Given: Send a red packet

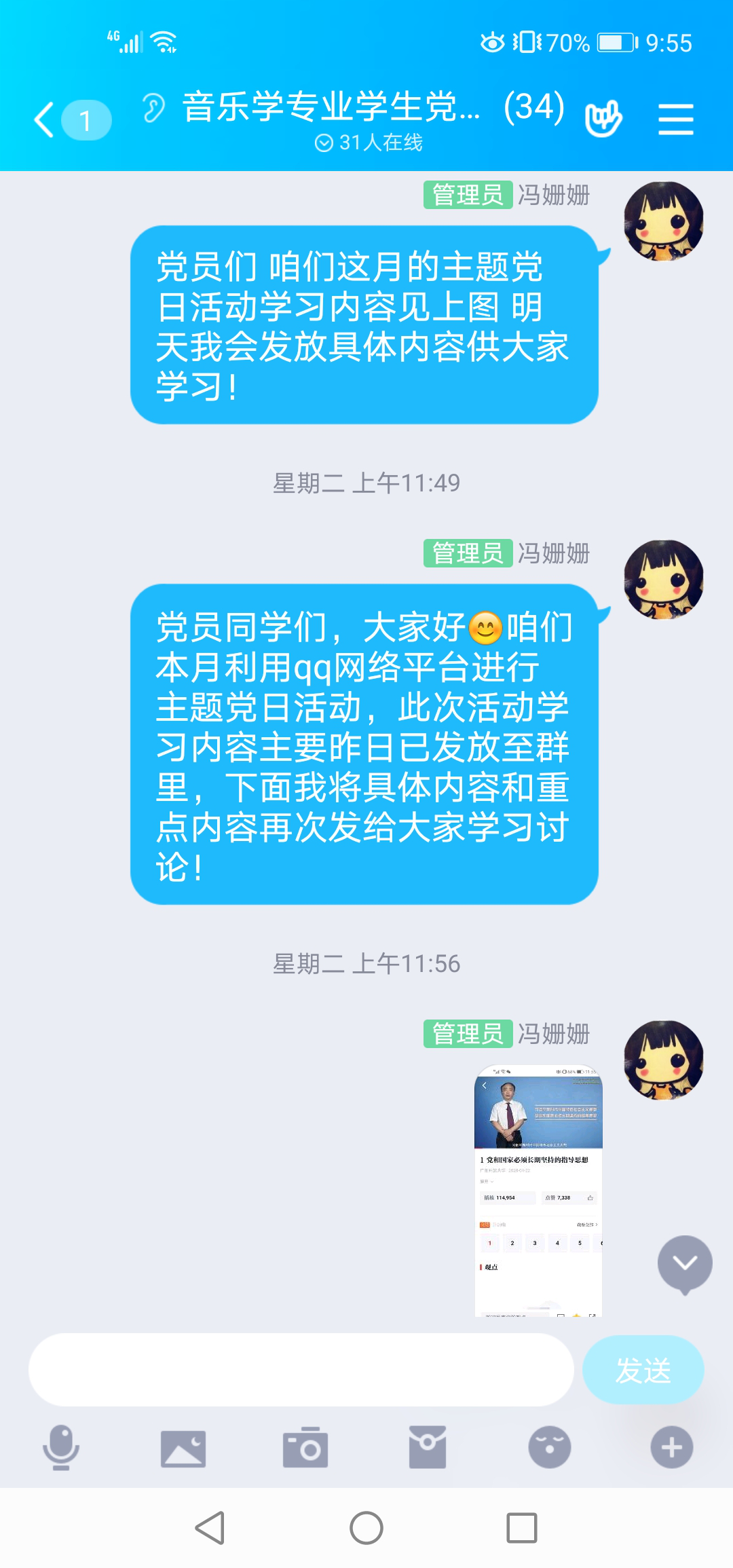Looking at the screenshot, I should [x=427, y=1447].
